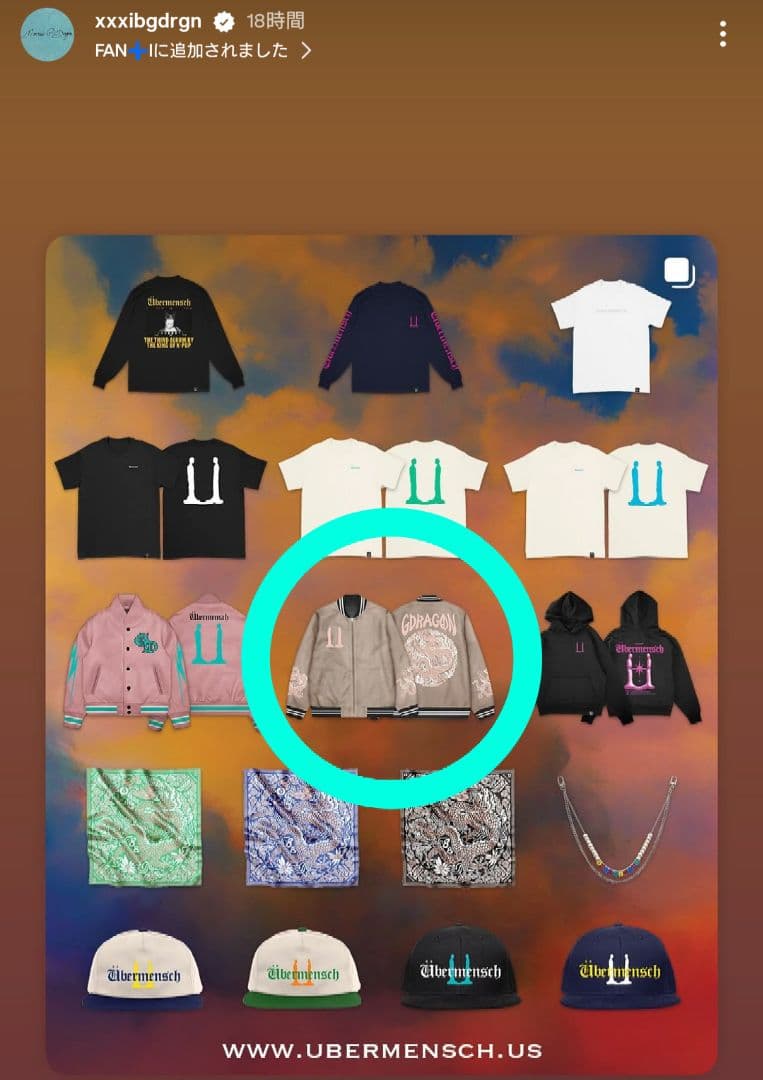Open the FAN+ 追加されました link
Viewport: 763px width, 1080px height.
[200, 49]
